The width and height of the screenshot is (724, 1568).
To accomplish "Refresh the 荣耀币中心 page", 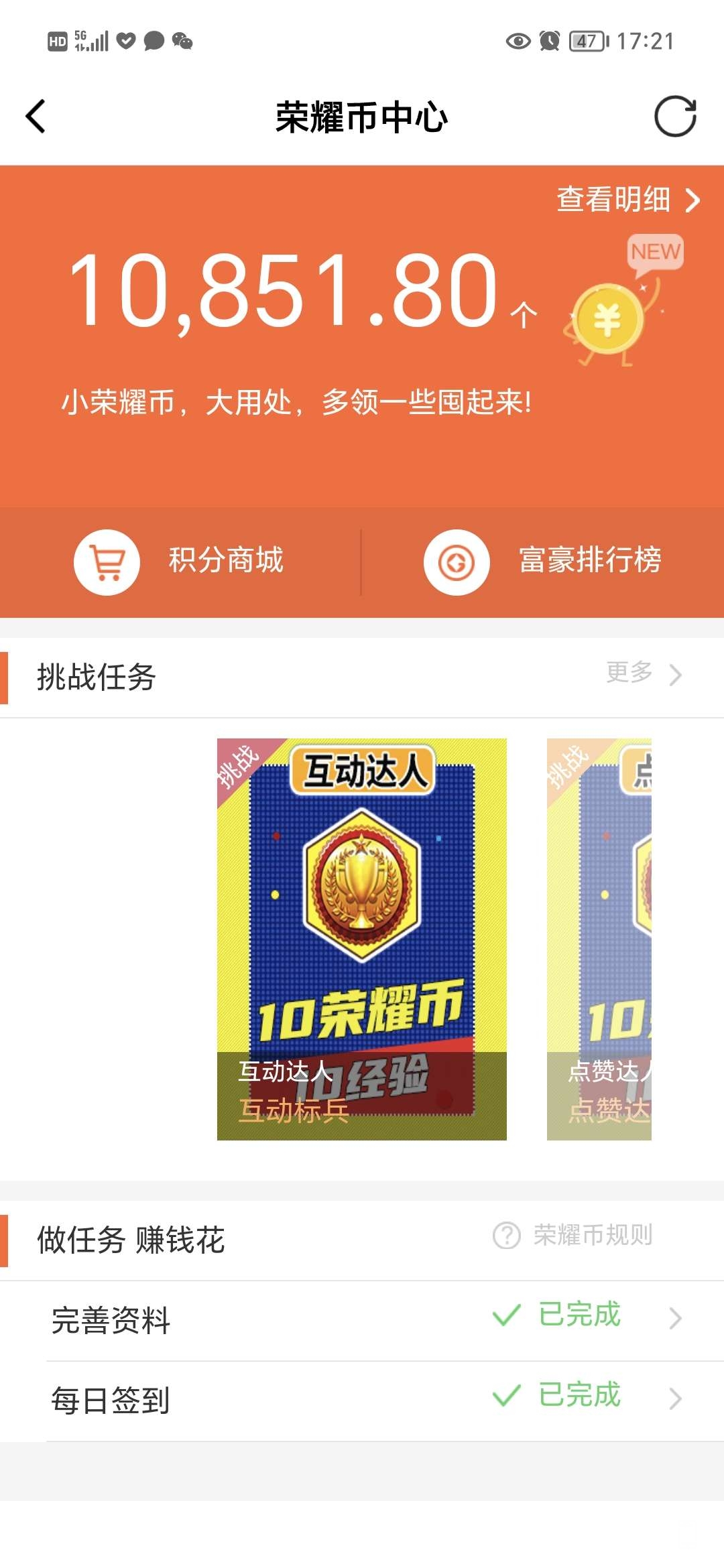I will coord(675,117).
